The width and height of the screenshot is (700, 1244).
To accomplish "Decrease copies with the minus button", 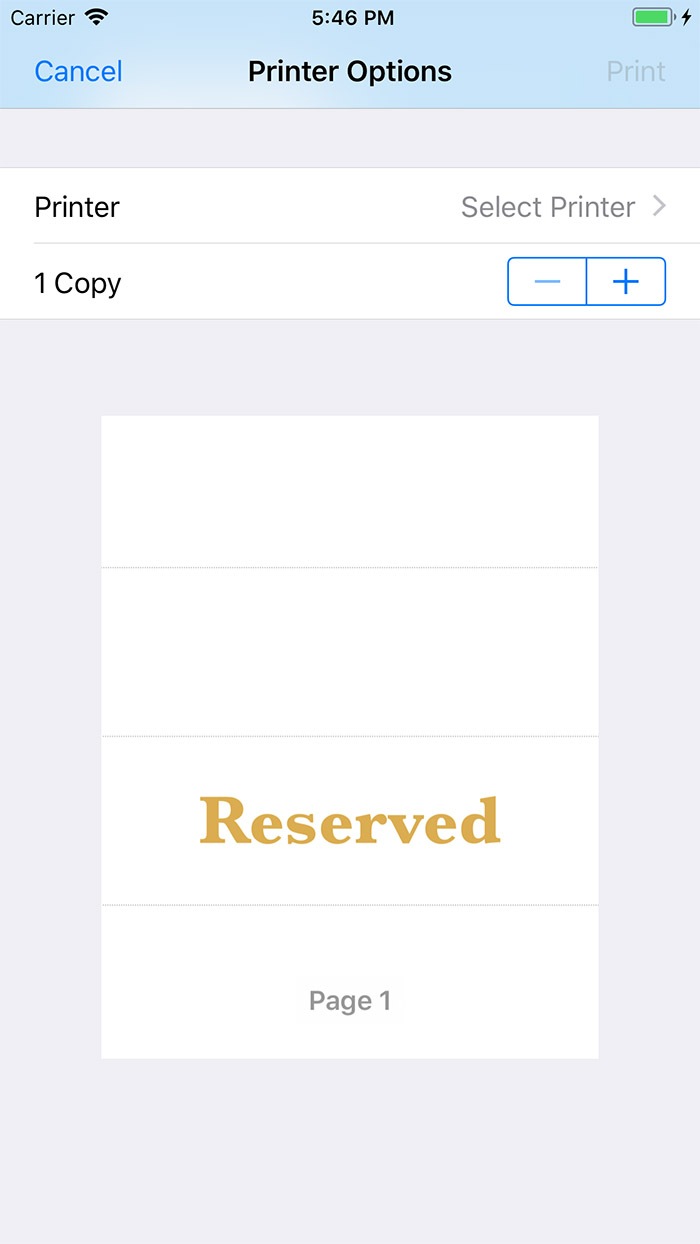I will click(547, 282).
